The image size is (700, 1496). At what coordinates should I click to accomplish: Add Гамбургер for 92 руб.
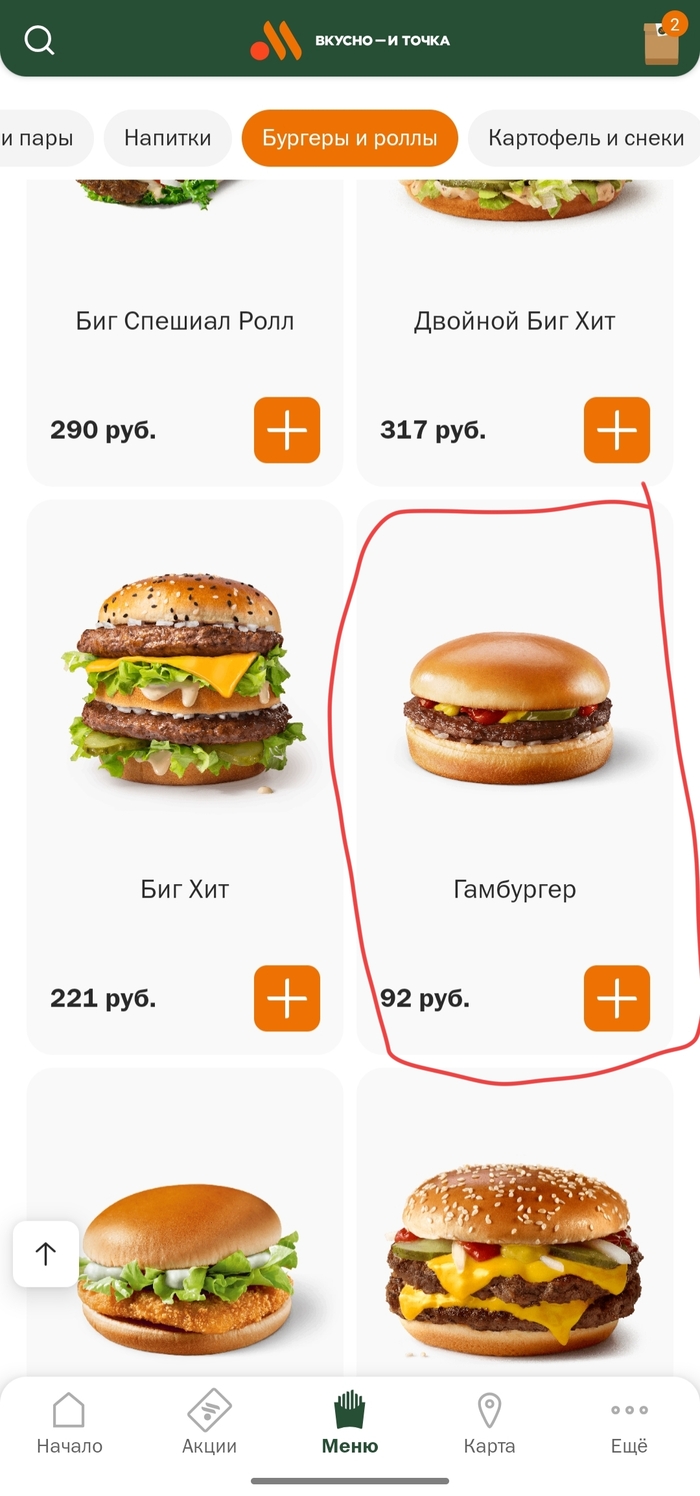coord(617,998)
